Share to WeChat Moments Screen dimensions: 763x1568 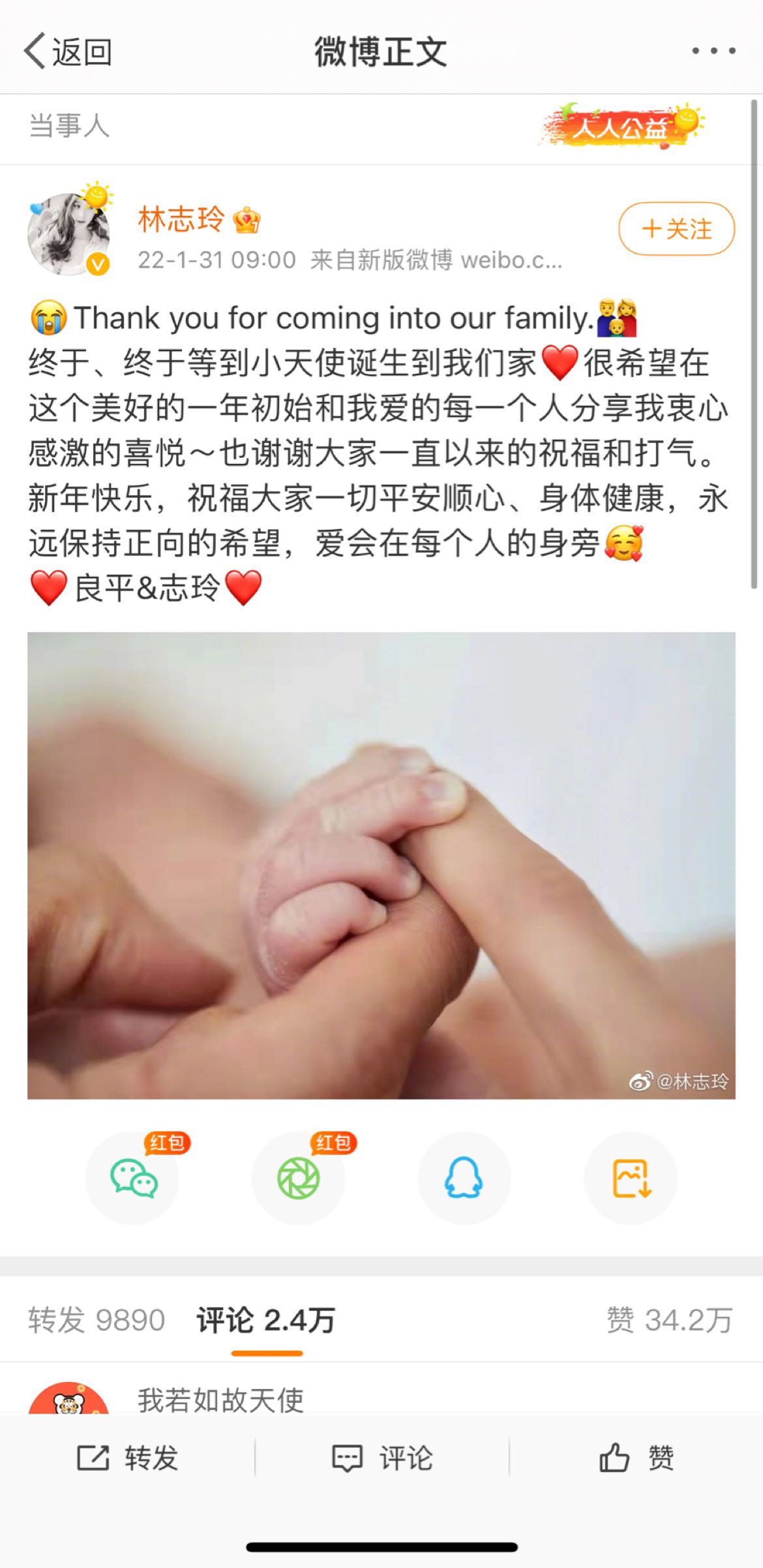click(299, 1178)
